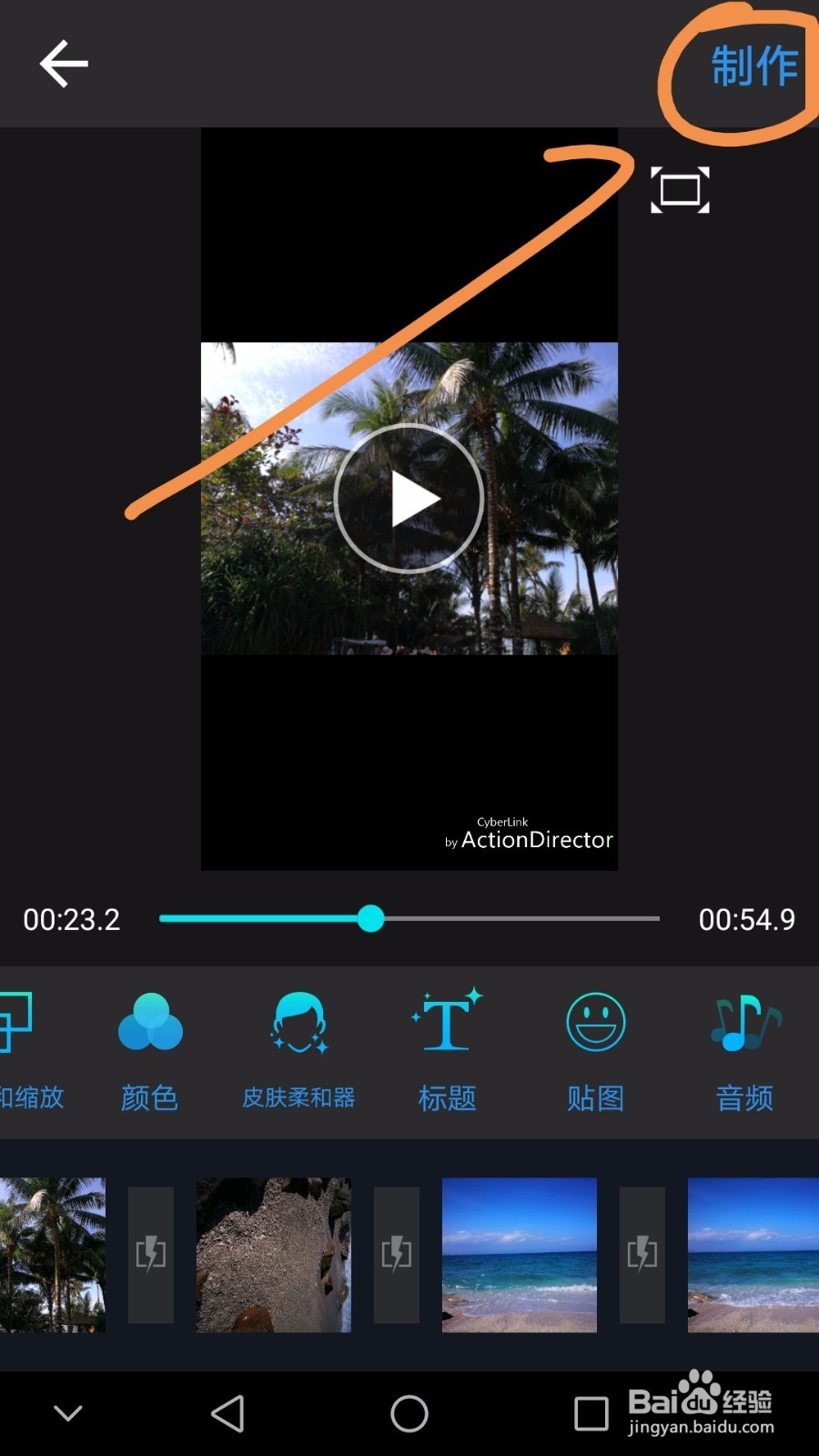The image size is (819, 1456).
Task: Open the first transition effect between clips
Action: pyautogui.click(x=150, y=1255)
